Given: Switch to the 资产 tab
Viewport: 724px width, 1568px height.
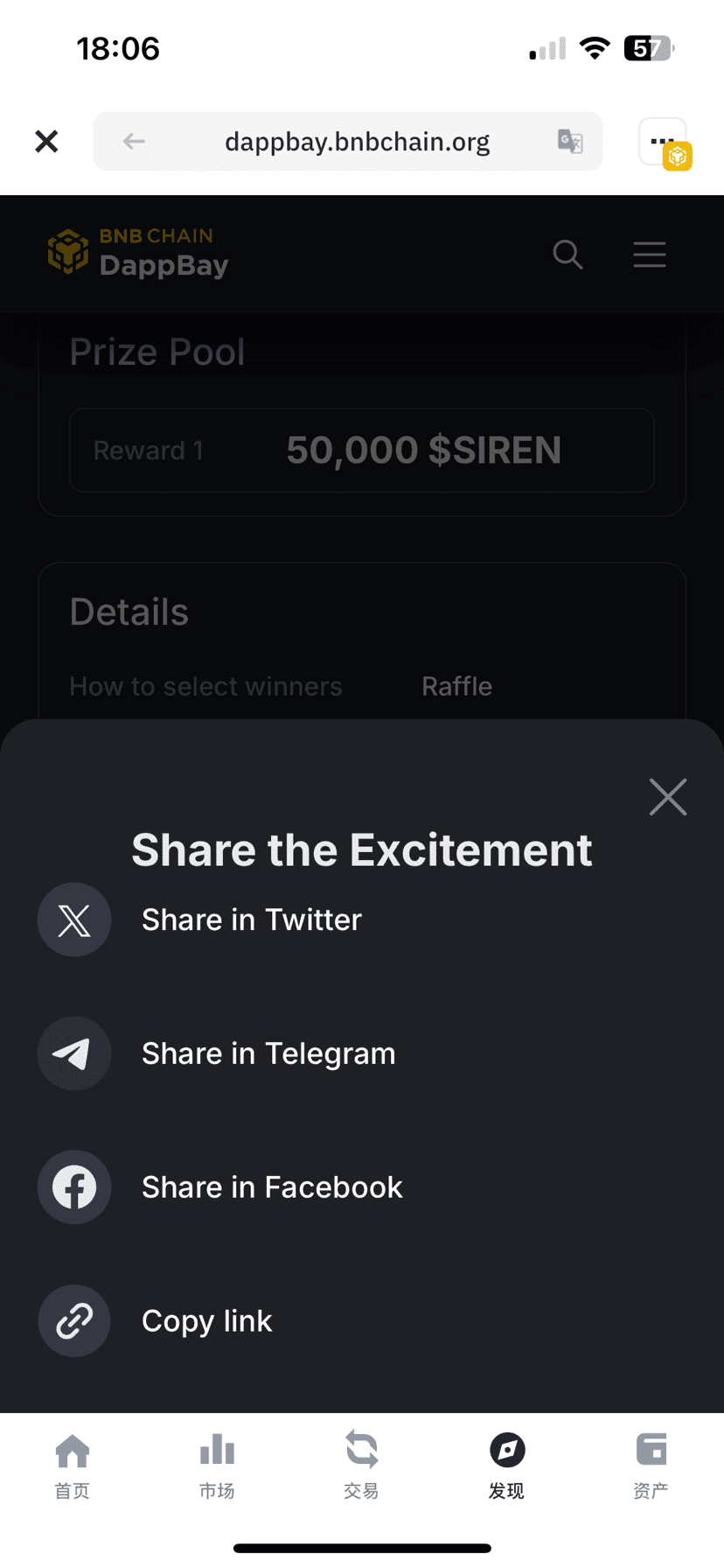Looking at the screenshot, I should [x=651, y=1466].
